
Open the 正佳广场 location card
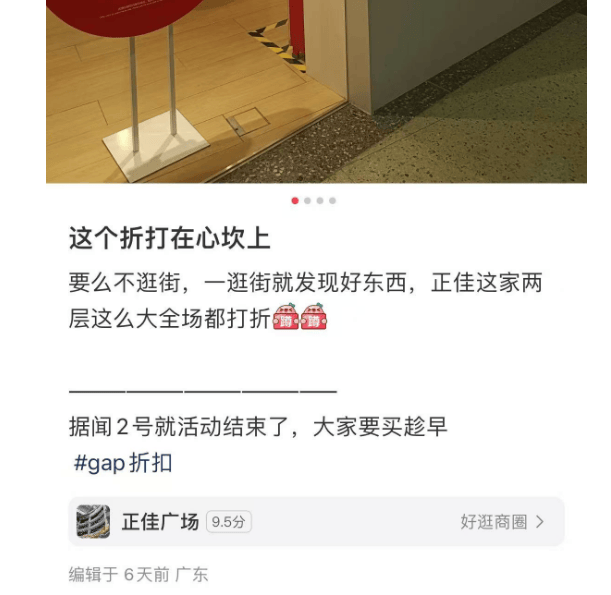[315, 521]
